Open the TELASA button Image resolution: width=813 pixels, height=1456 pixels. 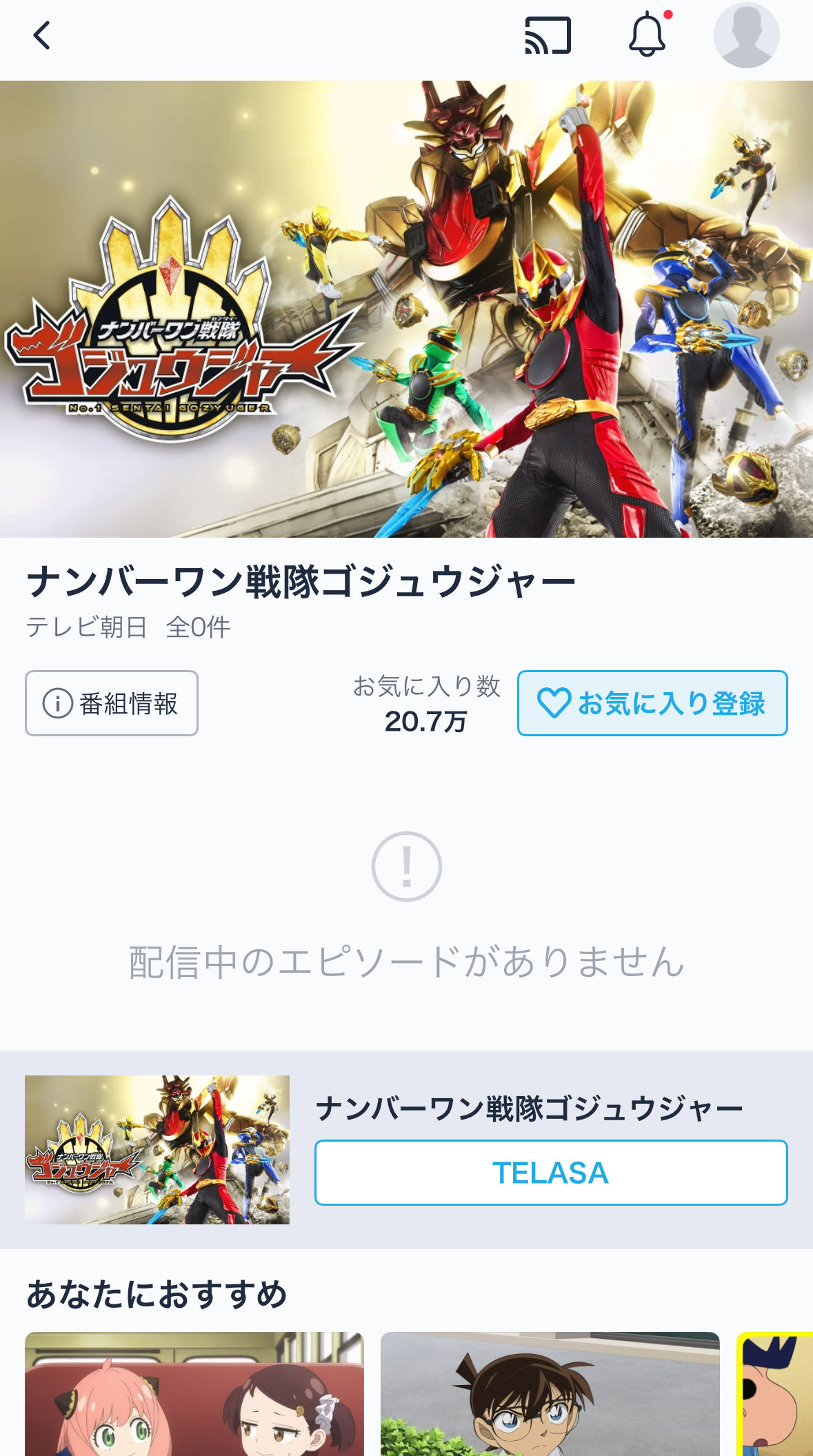coord(551,1173)
